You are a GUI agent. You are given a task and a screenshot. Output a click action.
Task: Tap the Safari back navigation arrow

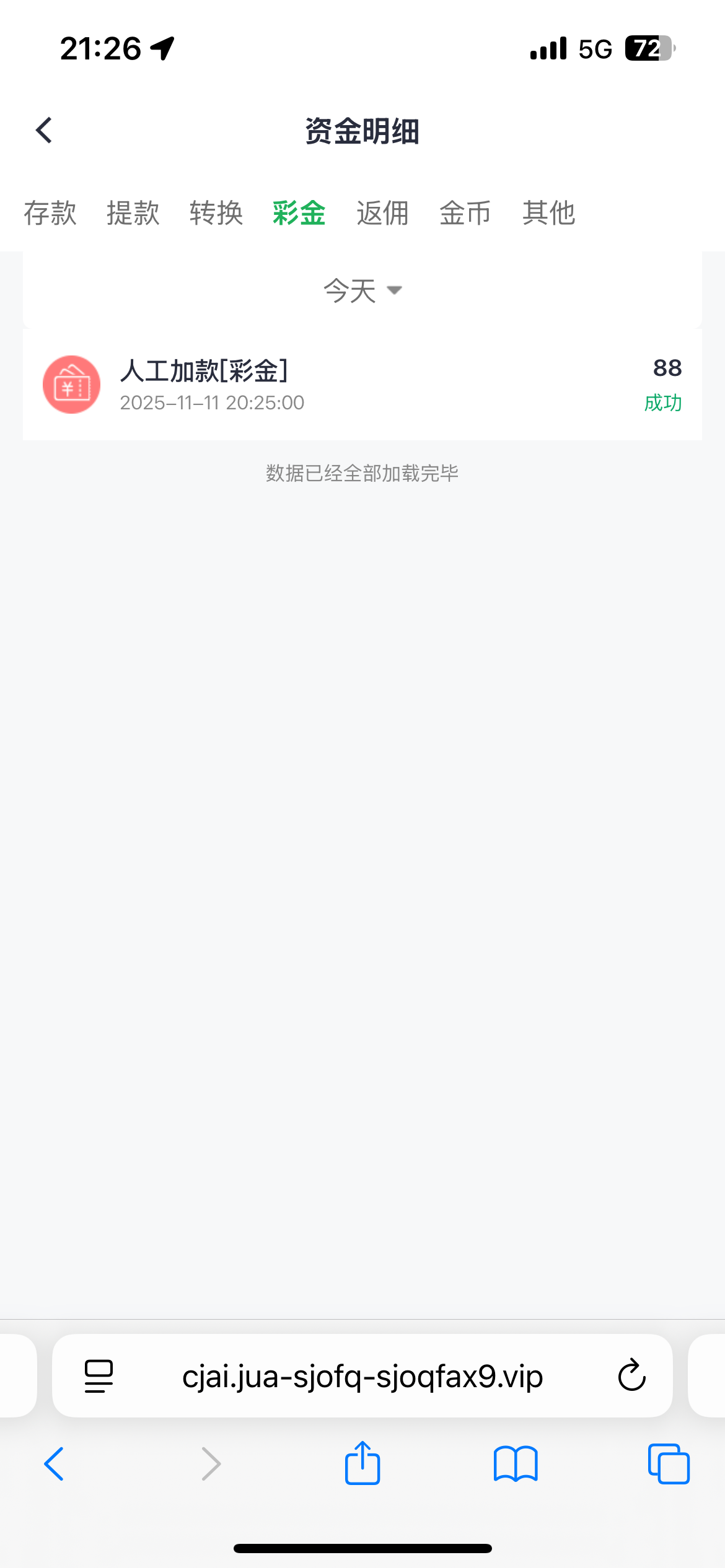pyautogui.click(x=55, y=1465)
